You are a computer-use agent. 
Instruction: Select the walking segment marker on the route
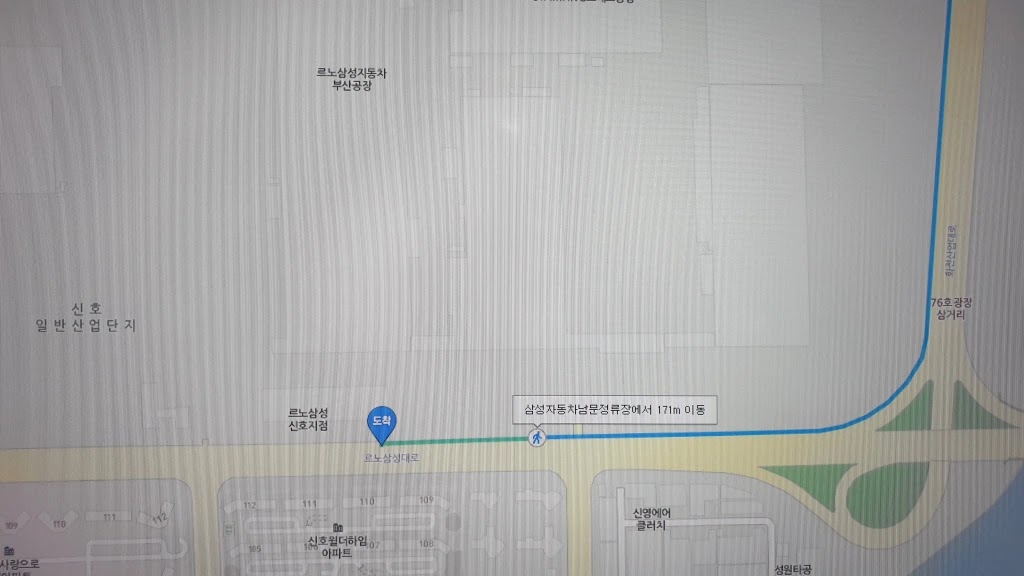click(538, 437)
